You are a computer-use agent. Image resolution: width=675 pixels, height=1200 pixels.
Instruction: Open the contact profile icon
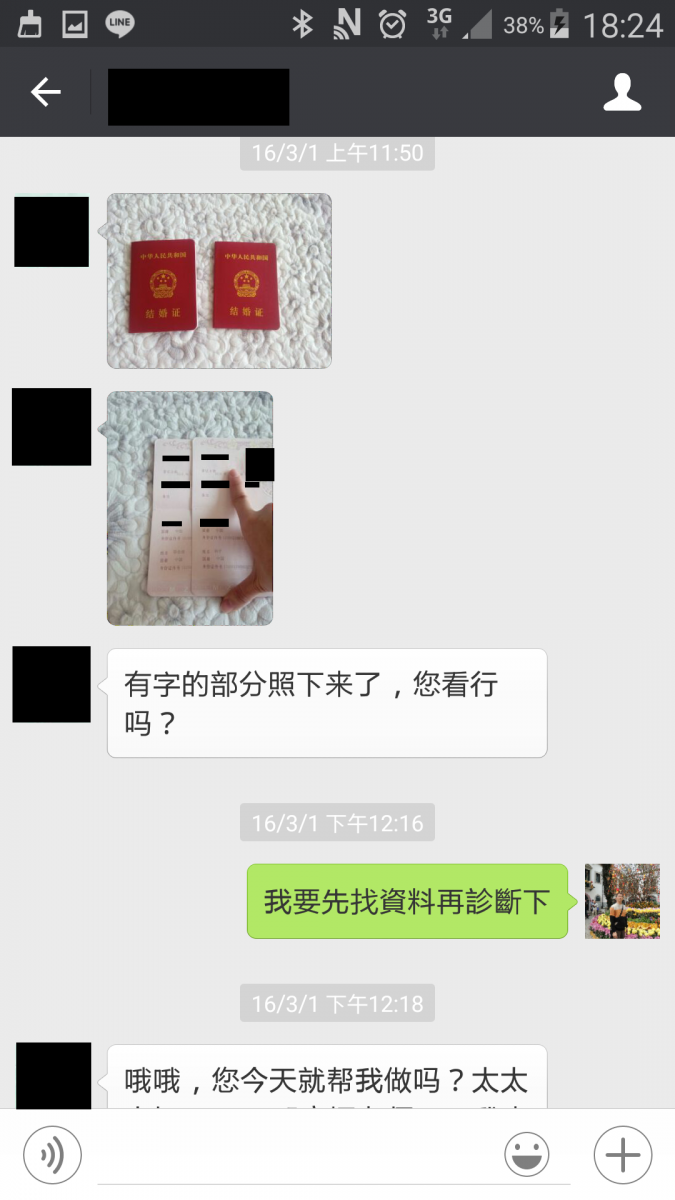pyautogui.click(x=621, y=93)
